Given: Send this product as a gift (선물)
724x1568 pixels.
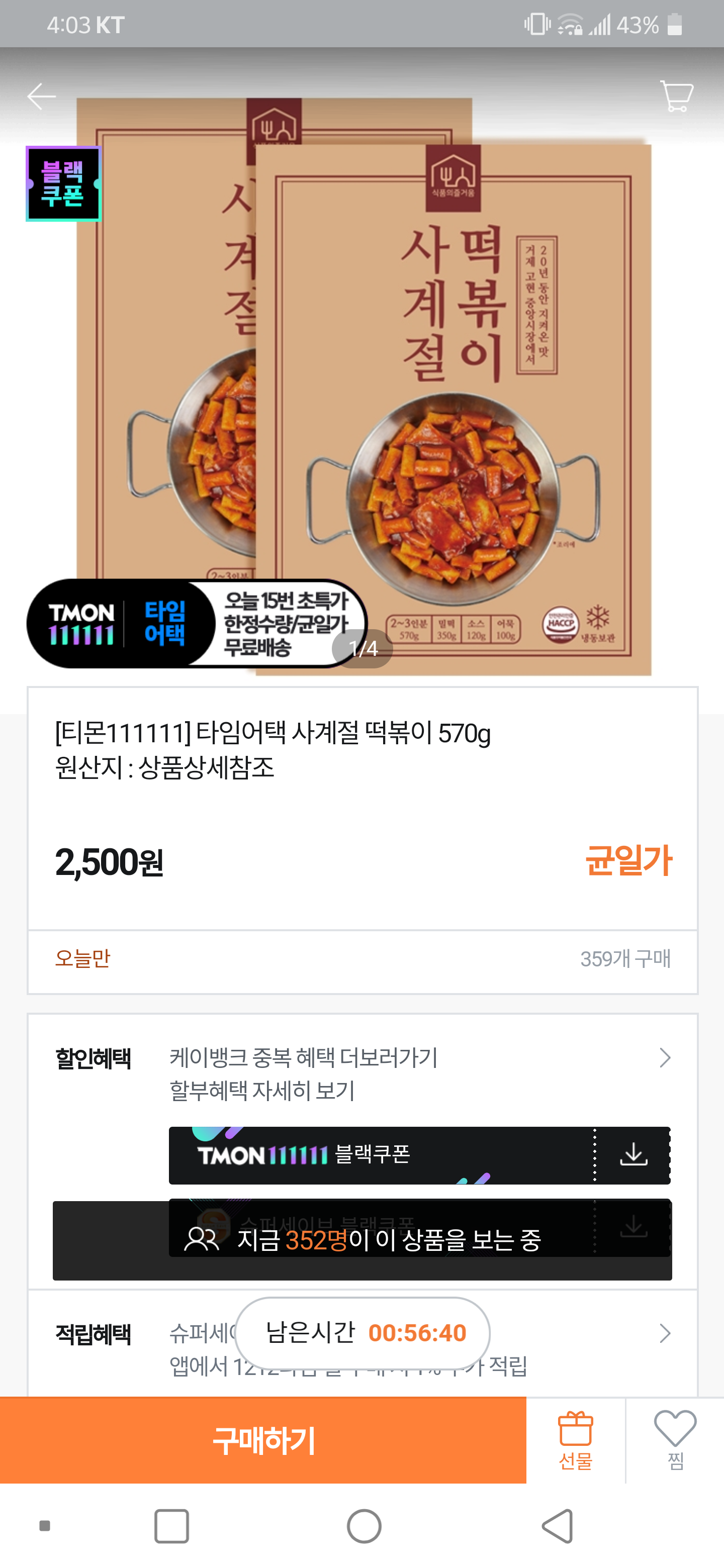Looking at the screenshot, I should coord(575,1440).
